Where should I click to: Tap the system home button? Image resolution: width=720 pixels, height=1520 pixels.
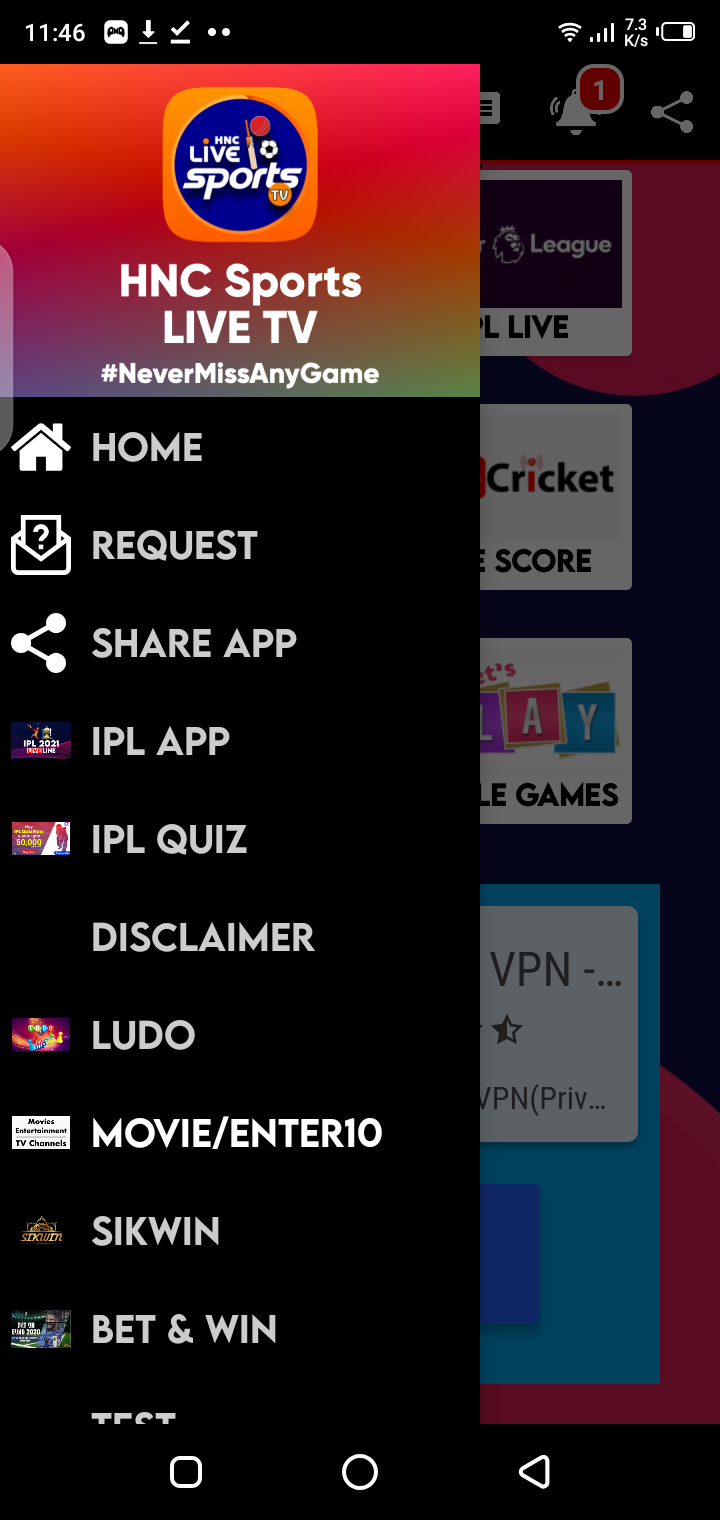point(360,1471)
